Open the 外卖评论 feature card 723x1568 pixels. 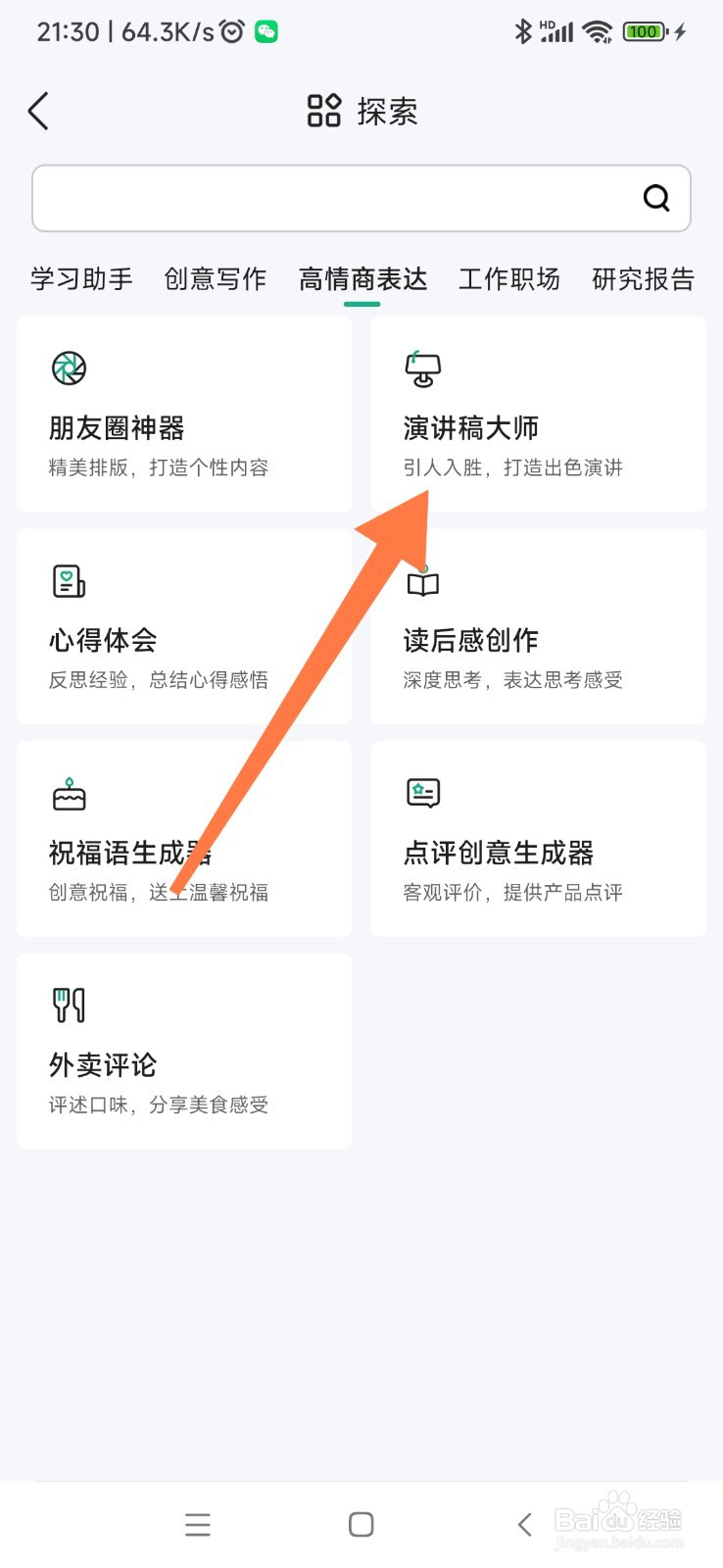[183, 1052]
